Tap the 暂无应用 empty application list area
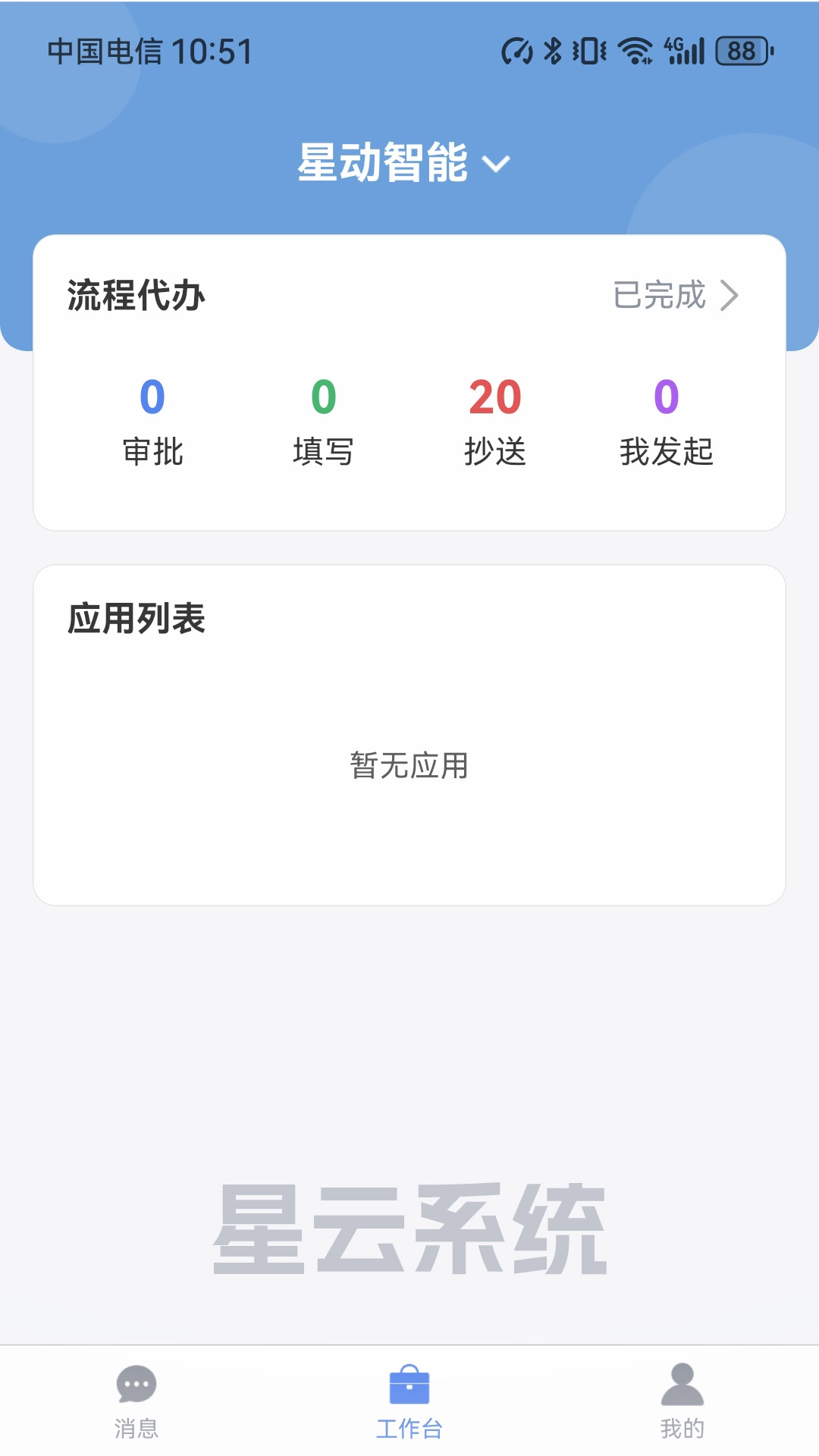Image resolution: width=819 pixels, height=1456 pixels. (x=409, y=766)
